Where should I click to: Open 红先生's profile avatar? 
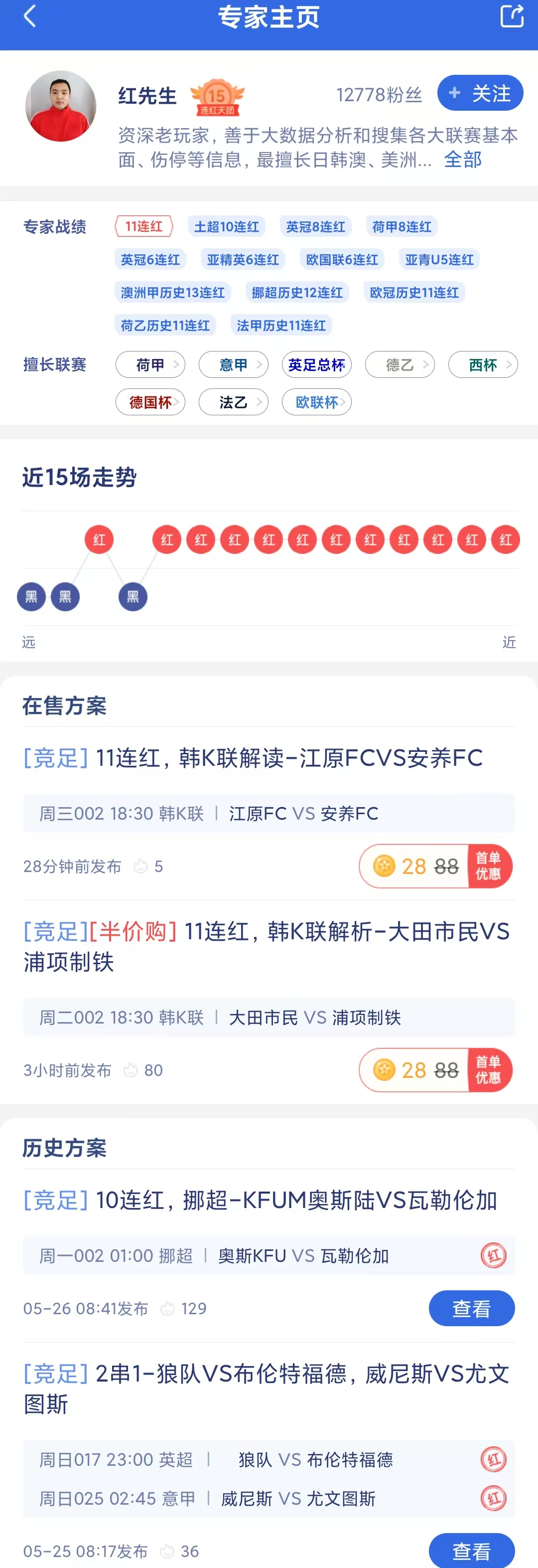(61, 107)
